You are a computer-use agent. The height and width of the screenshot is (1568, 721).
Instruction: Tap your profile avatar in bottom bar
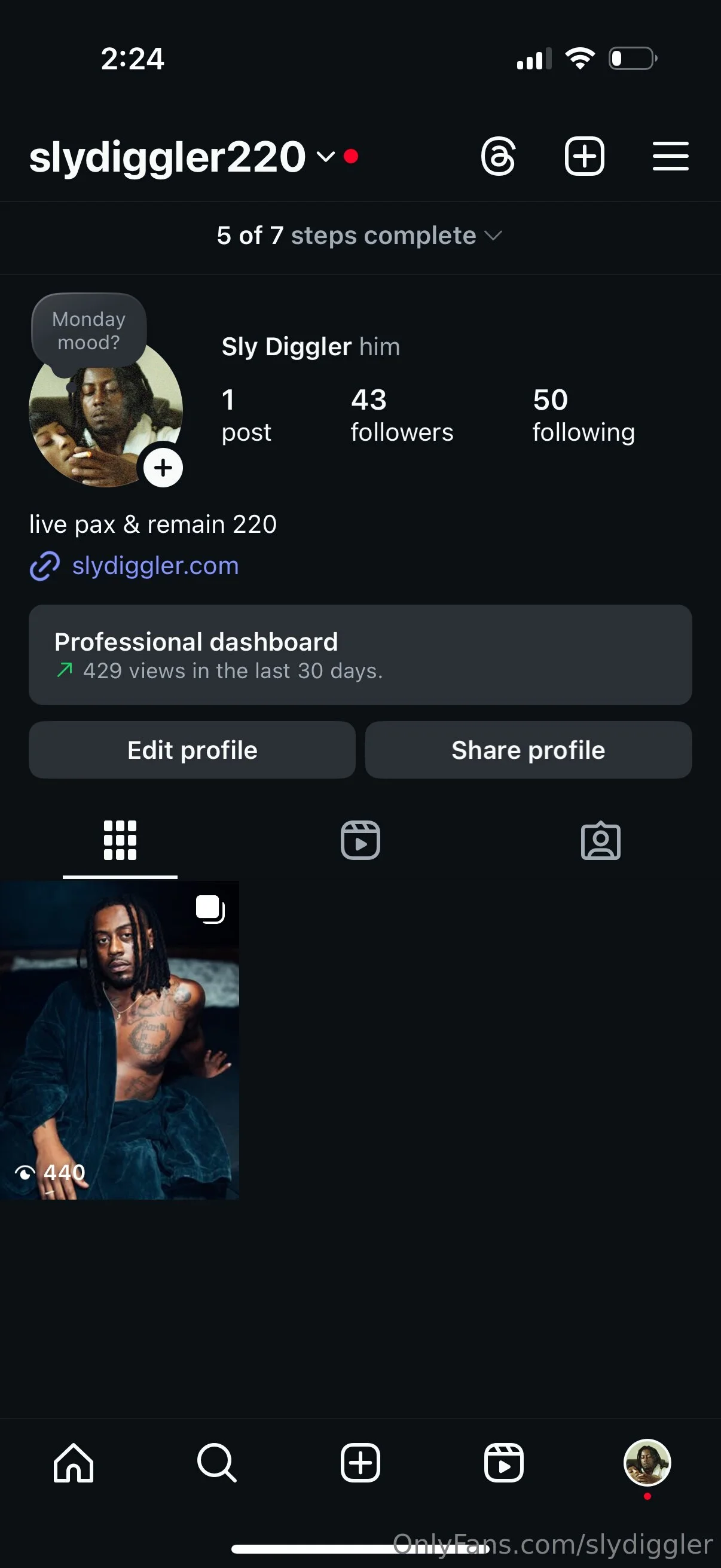pyautogui.click(x=647, y=1463)
